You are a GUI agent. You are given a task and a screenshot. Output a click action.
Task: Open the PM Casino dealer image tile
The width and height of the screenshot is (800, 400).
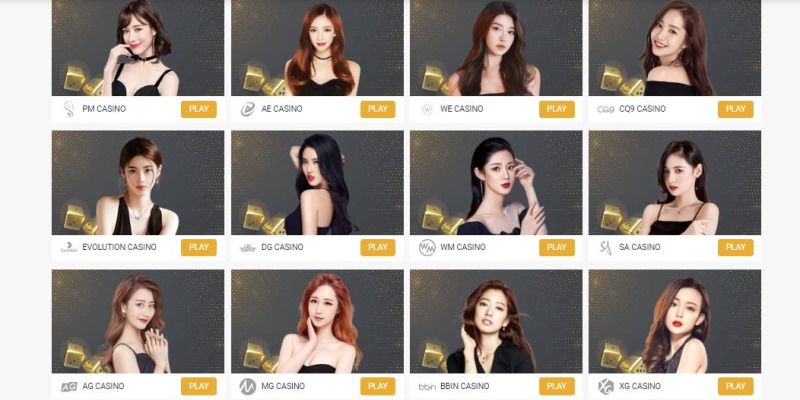click(138, 47)
